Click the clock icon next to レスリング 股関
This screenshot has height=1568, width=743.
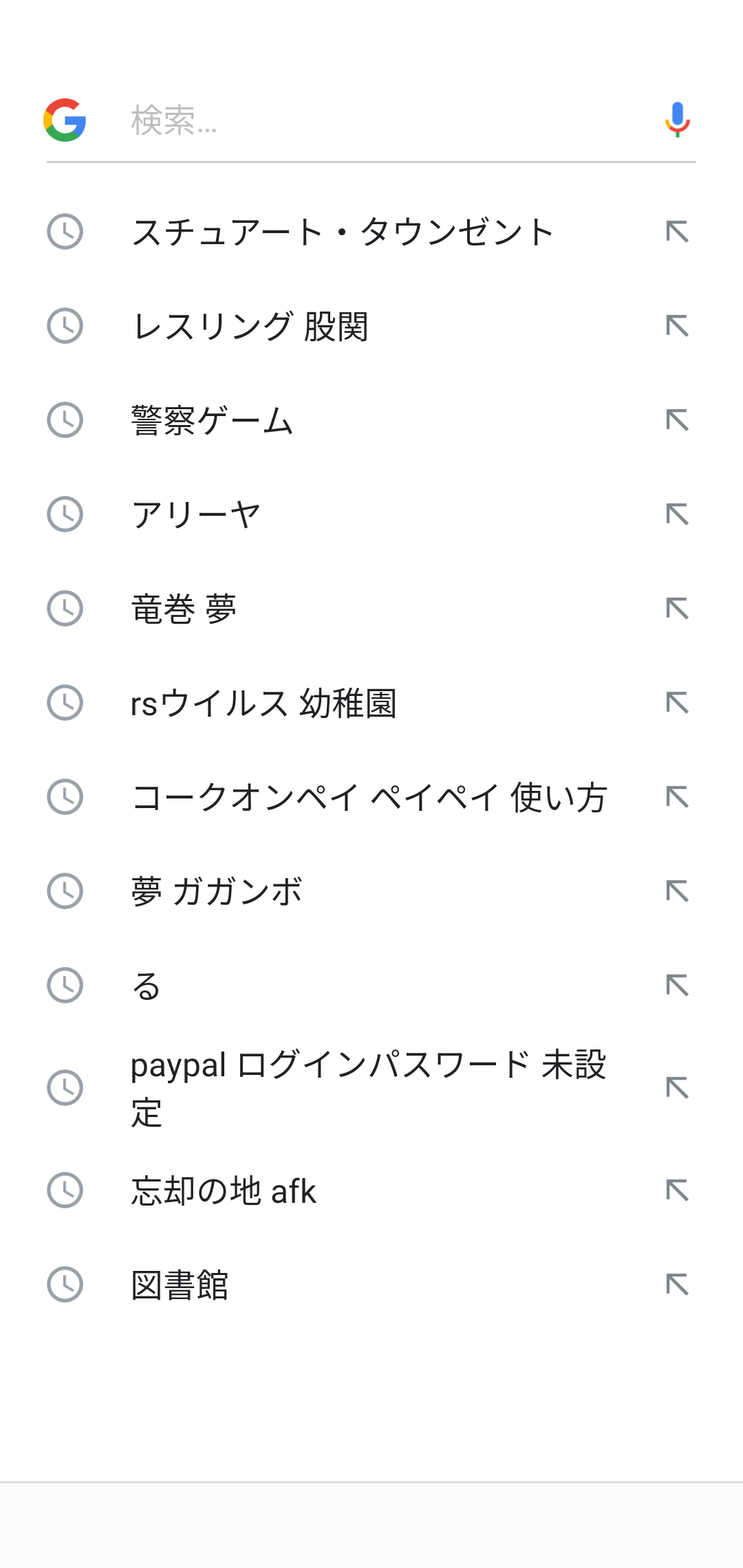[x=65, y=327]
